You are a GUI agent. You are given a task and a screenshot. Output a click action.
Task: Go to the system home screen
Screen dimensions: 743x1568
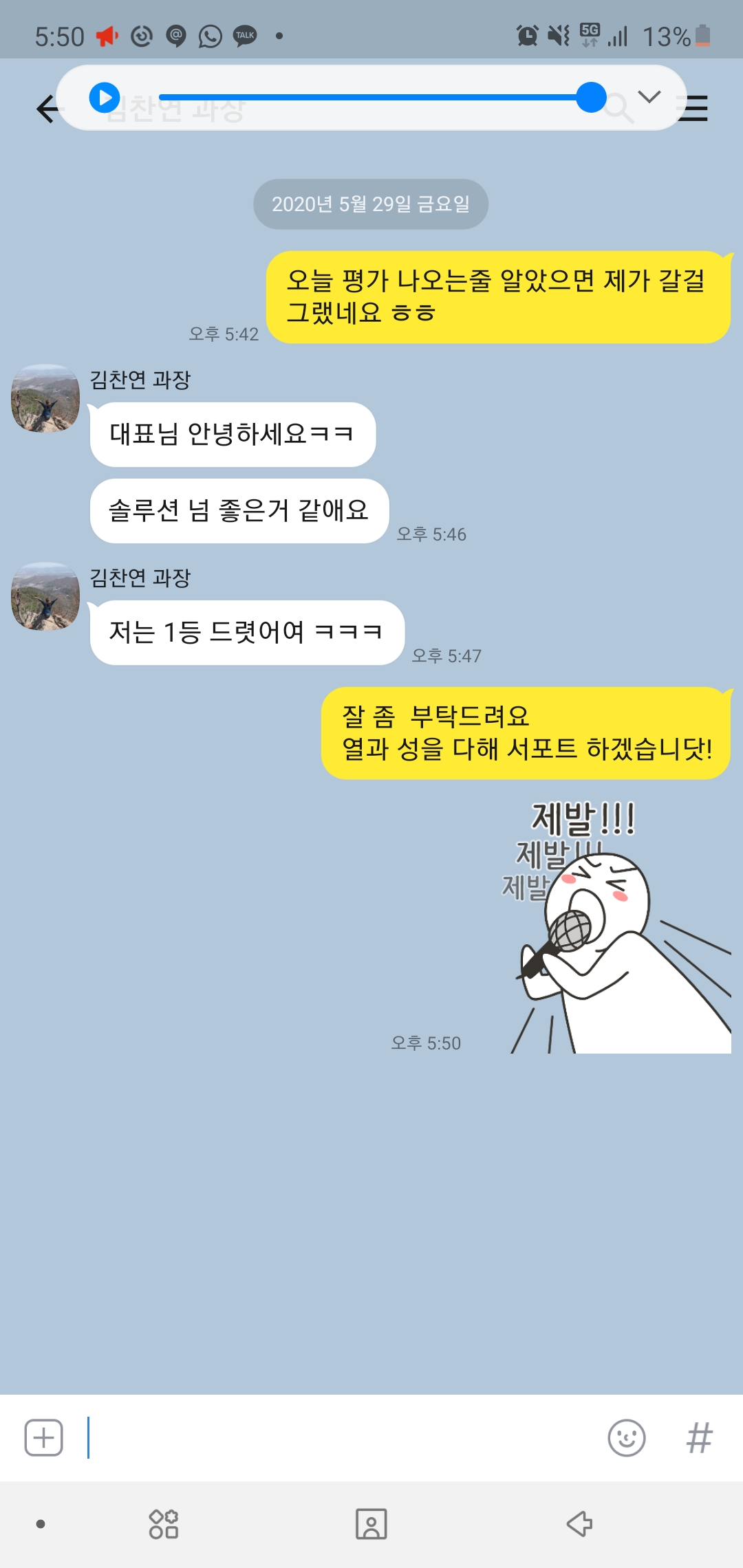coord(371,1524)
